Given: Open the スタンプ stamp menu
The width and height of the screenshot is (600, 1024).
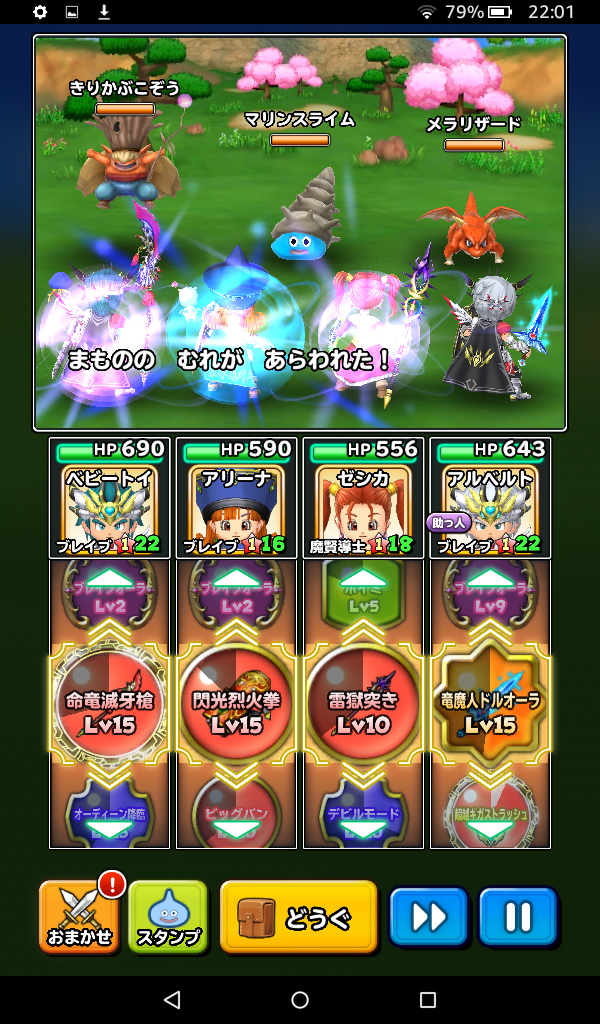Looking at the screenshot, I should [167, 917].
